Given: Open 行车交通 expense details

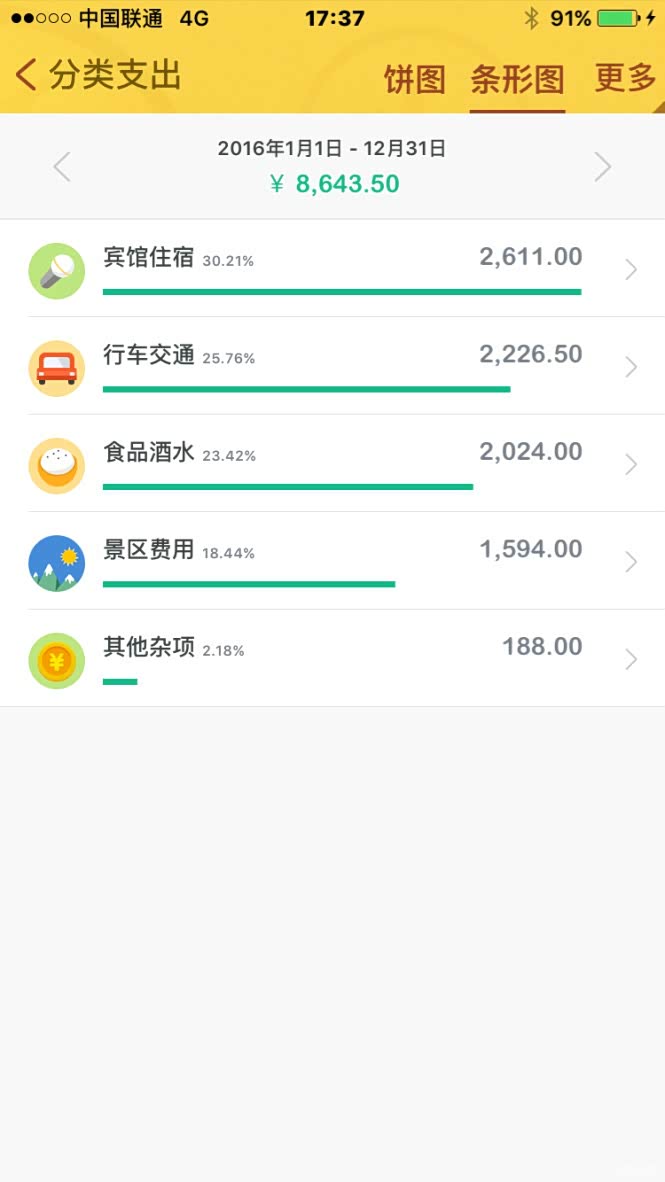Looking at the screenshot, I should tap(340, 367).
